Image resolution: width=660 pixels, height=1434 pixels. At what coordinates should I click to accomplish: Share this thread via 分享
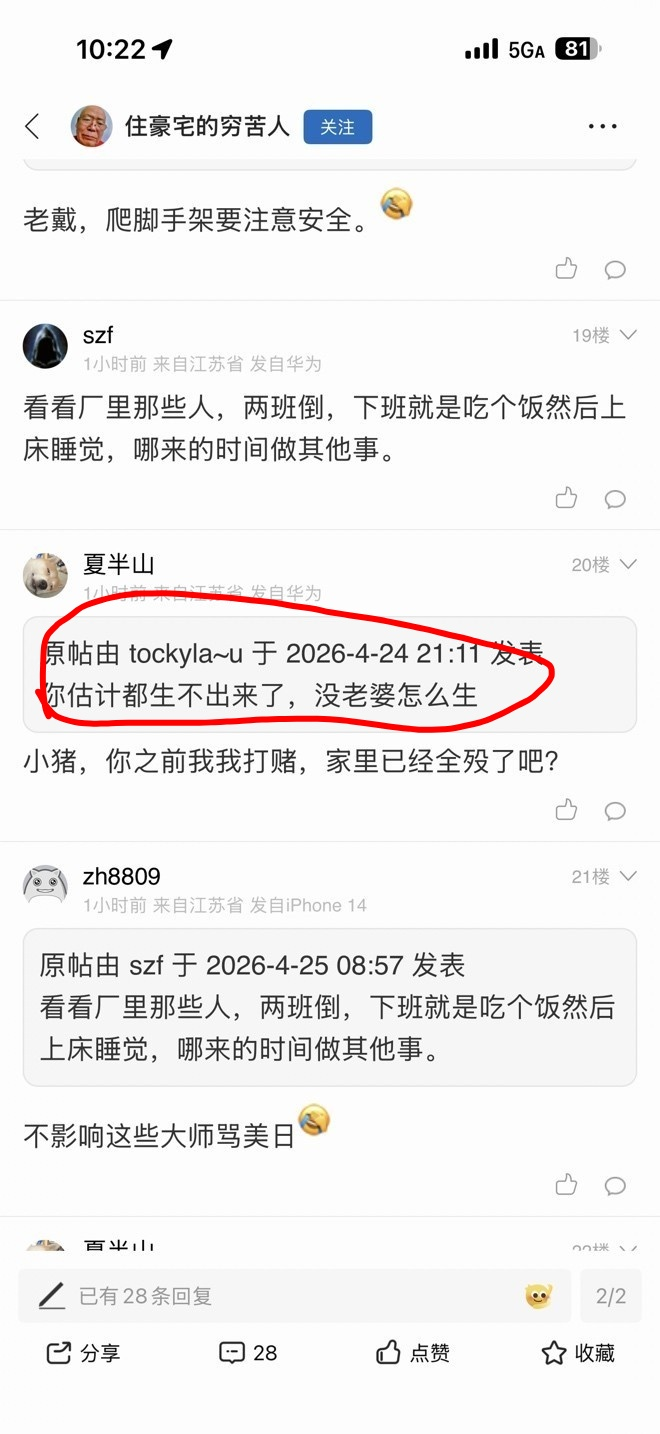(x=83, y=1353)
